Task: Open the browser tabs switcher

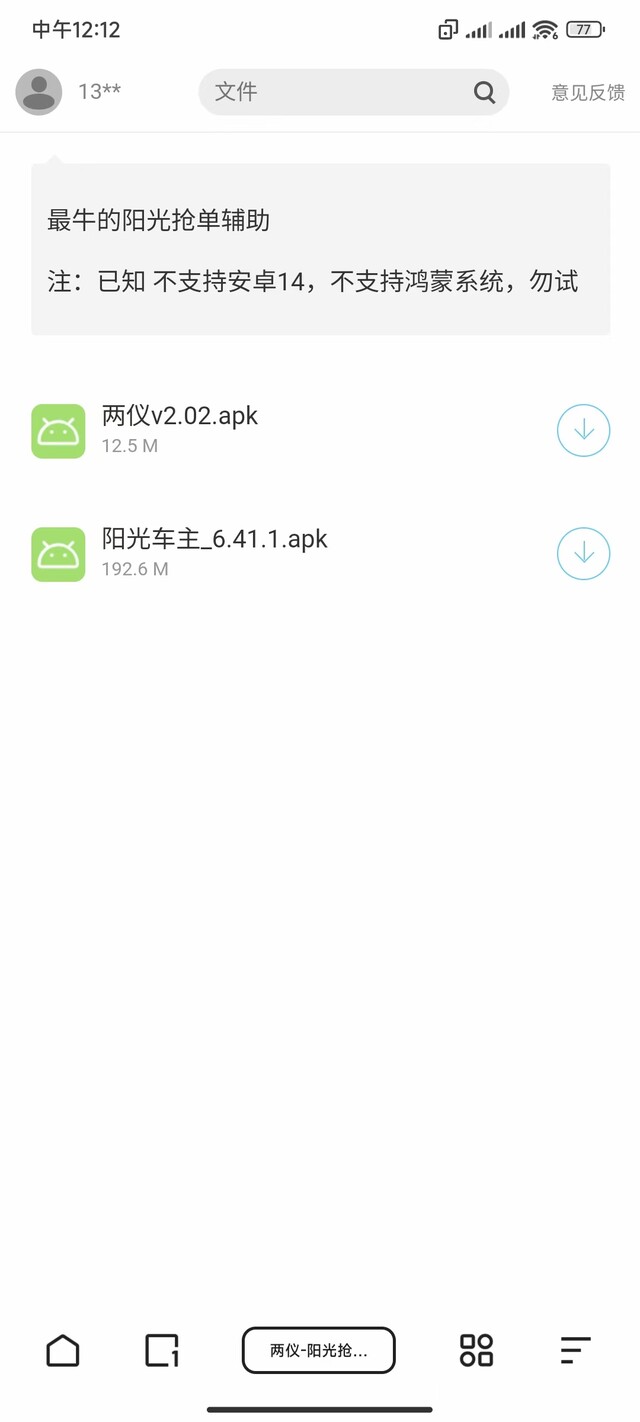Action: click(x=162, y=1350)
